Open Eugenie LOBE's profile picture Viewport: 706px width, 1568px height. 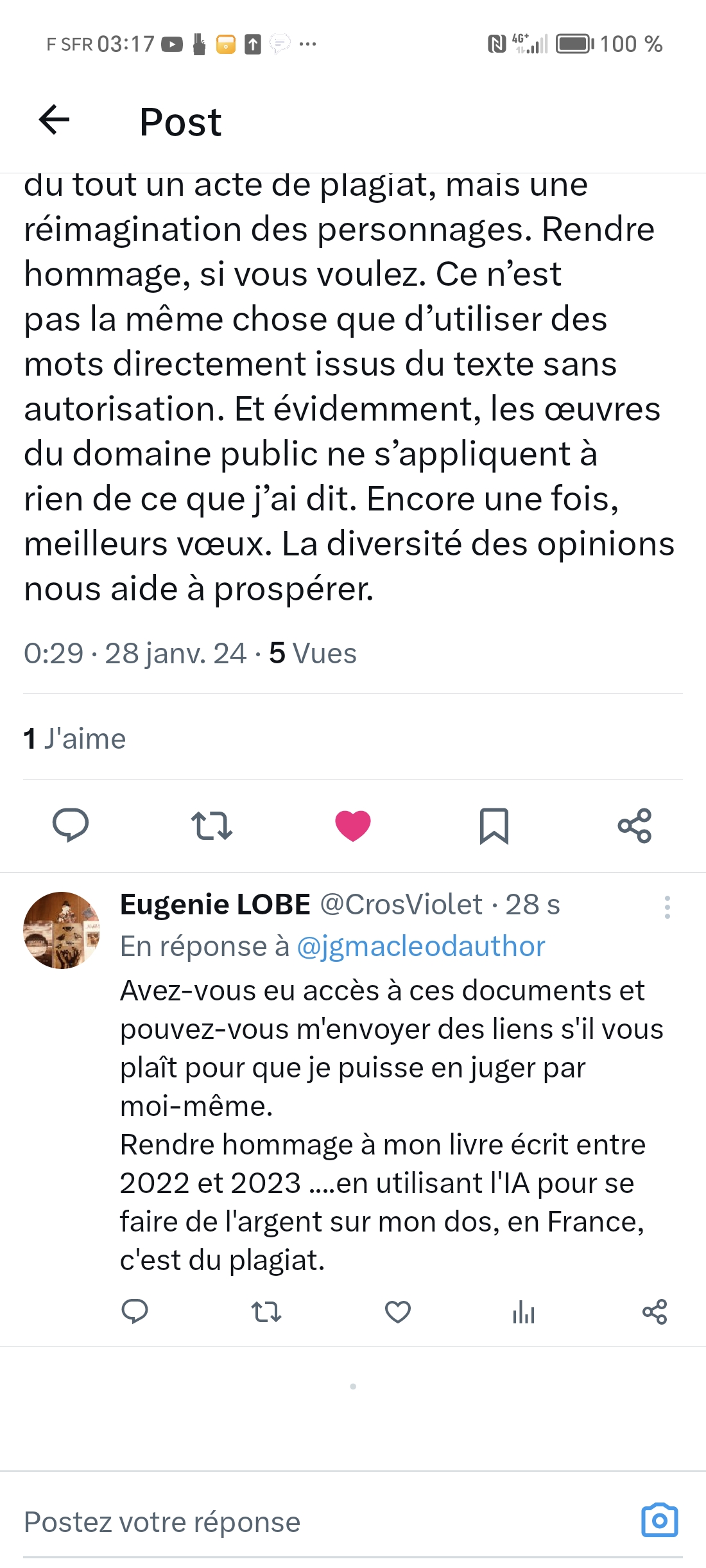tap(62, 930)
